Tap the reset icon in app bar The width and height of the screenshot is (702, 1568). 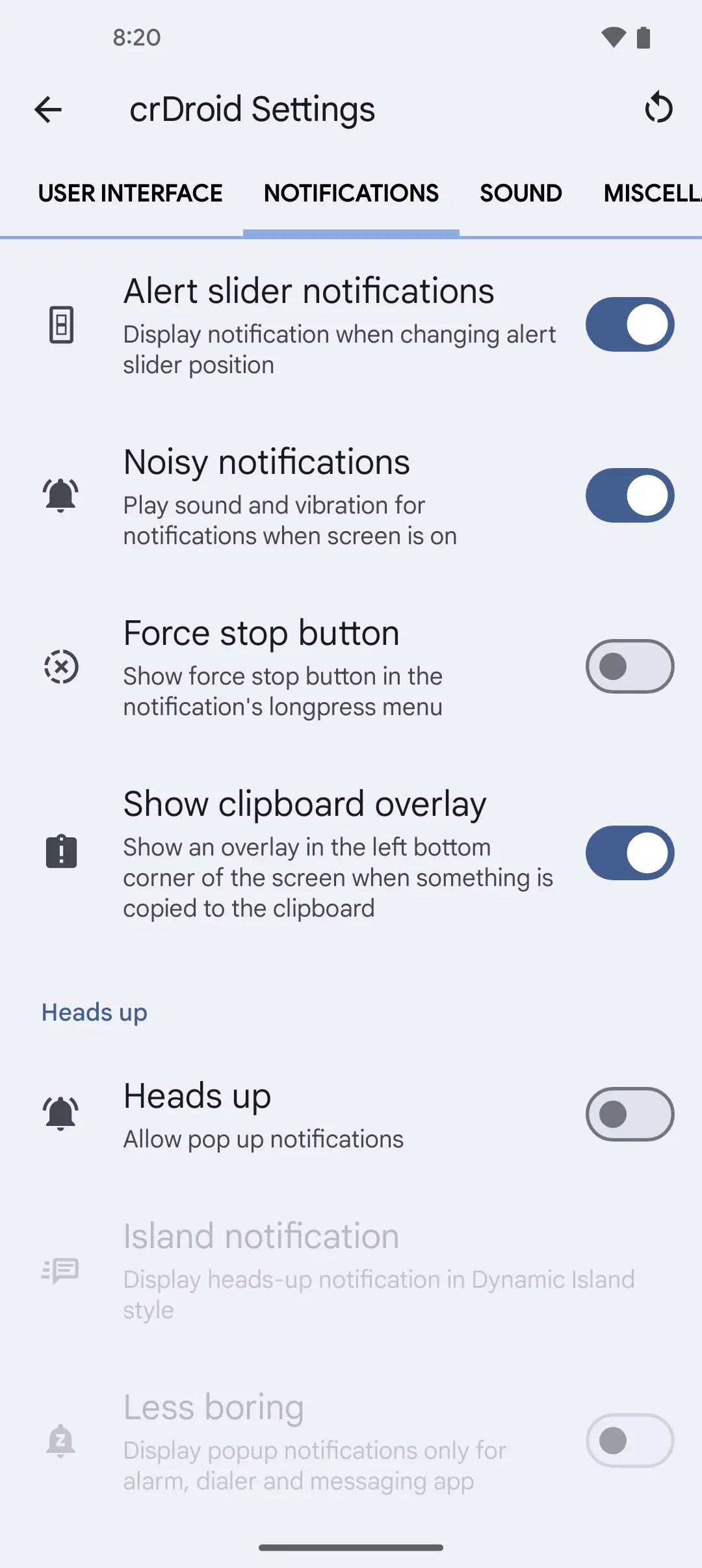click(x=658, y=108)
